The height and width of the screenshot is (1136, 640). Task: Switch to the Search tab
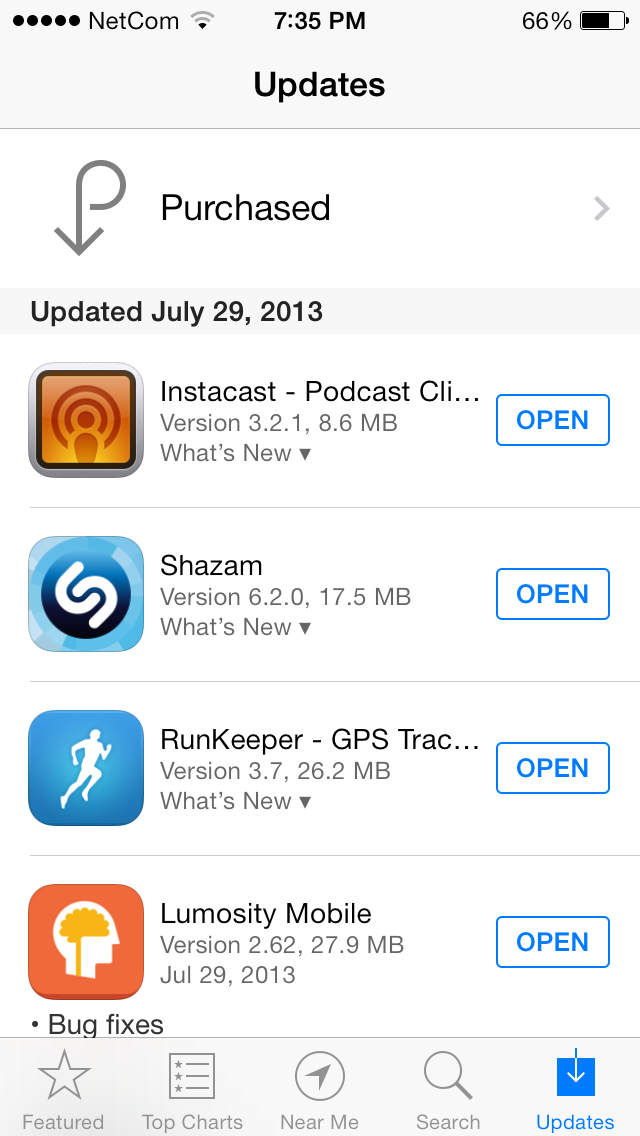[448, 1088]
